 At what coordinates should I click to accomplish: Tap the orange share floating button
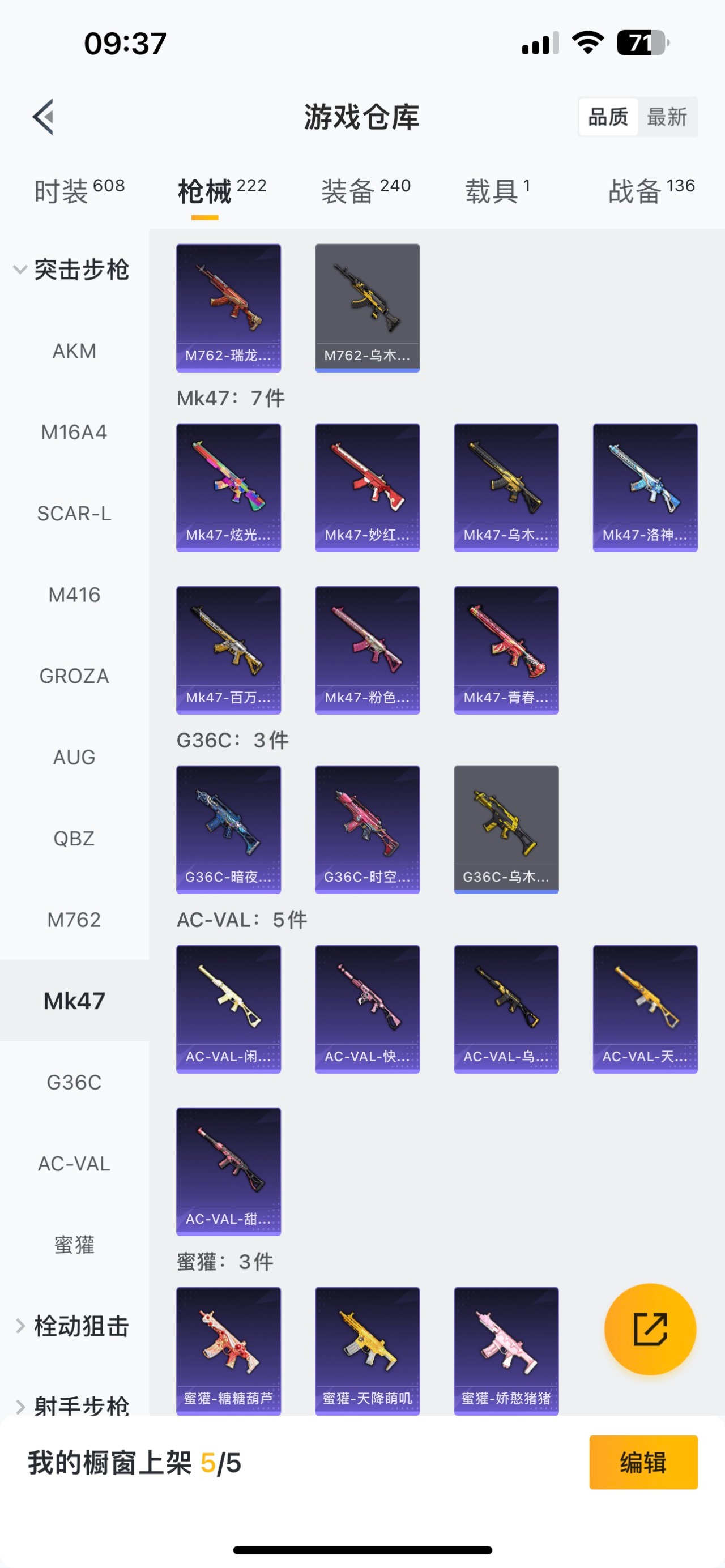click(650, 1329)
